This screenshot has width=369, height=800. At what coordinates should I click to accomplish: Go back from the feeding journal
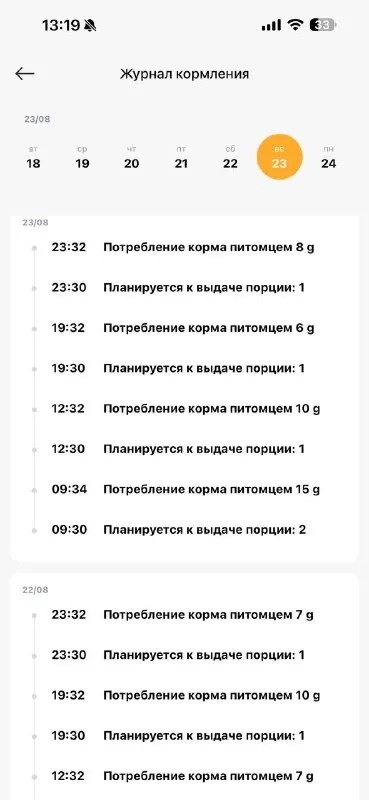point(24,74)
